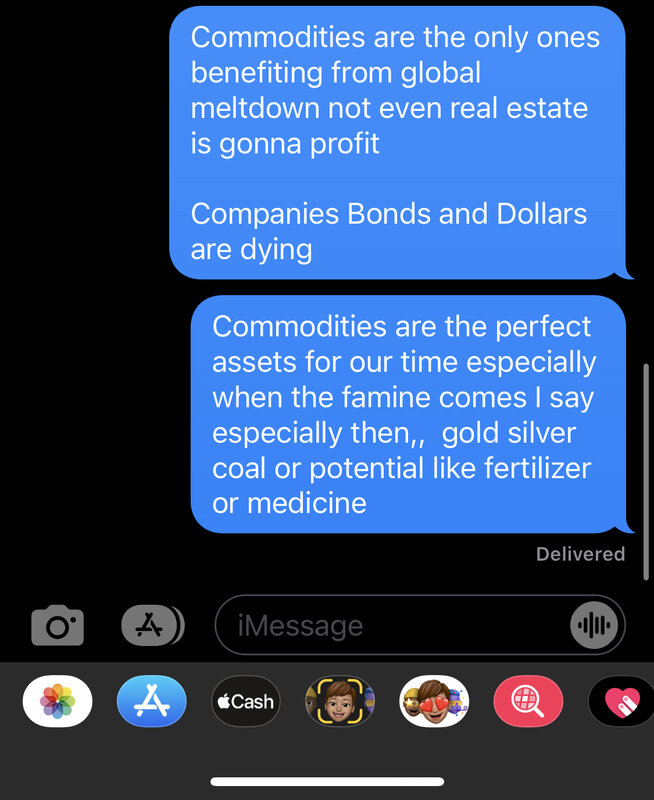Focus the iMessage text field
654x800 pixels.
[x=390, y=626]
